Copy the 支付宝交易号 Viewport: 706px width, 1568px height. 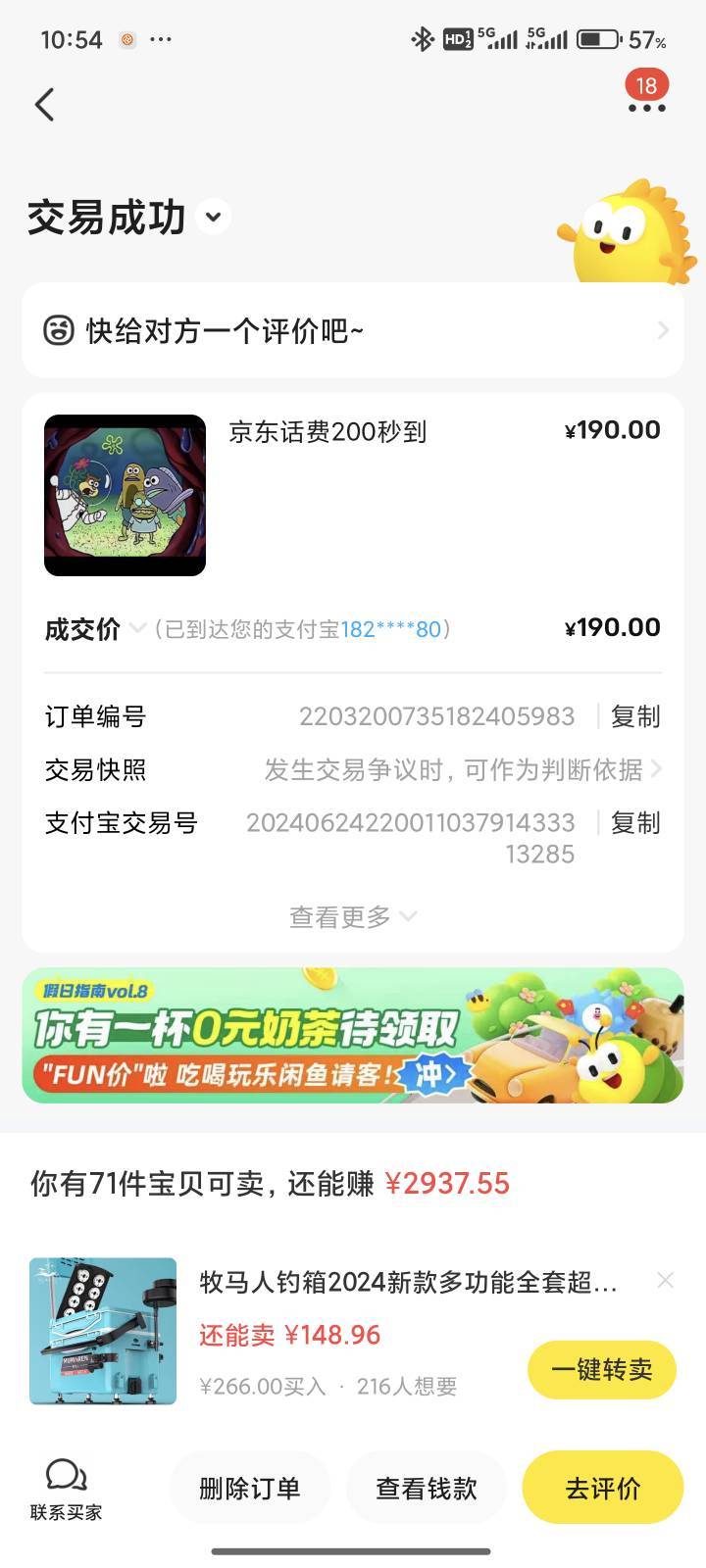coord(635,823)
